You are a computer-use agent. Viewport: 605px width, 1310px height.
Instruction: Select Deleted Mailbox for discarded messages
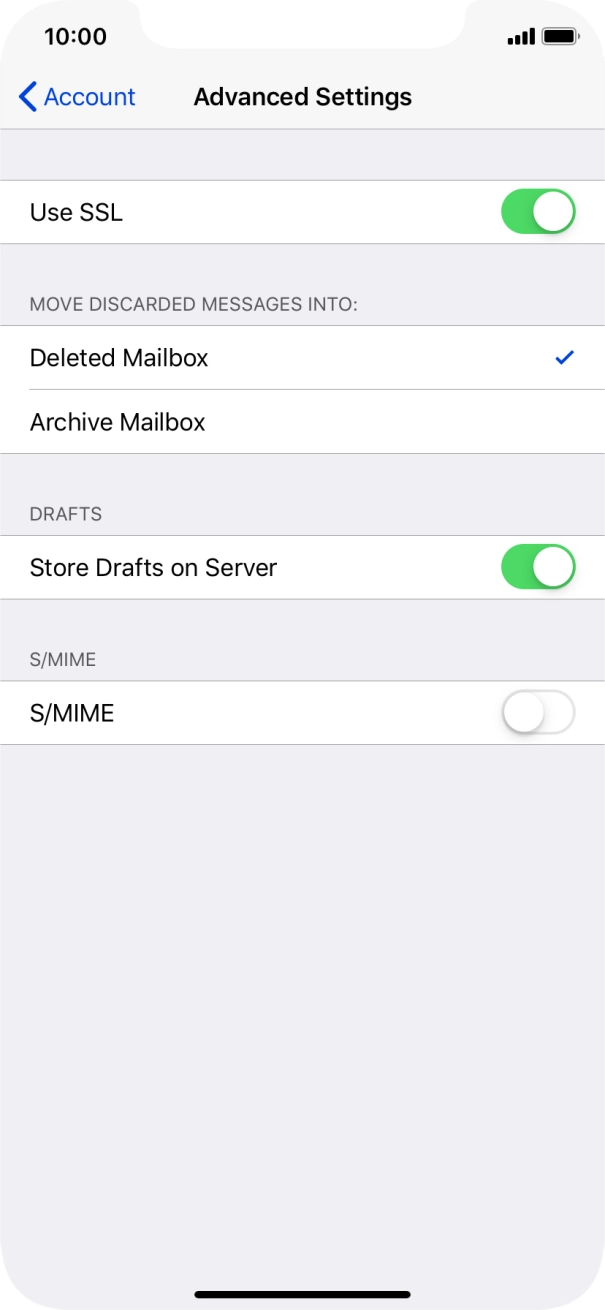click(x=300, y=358)
